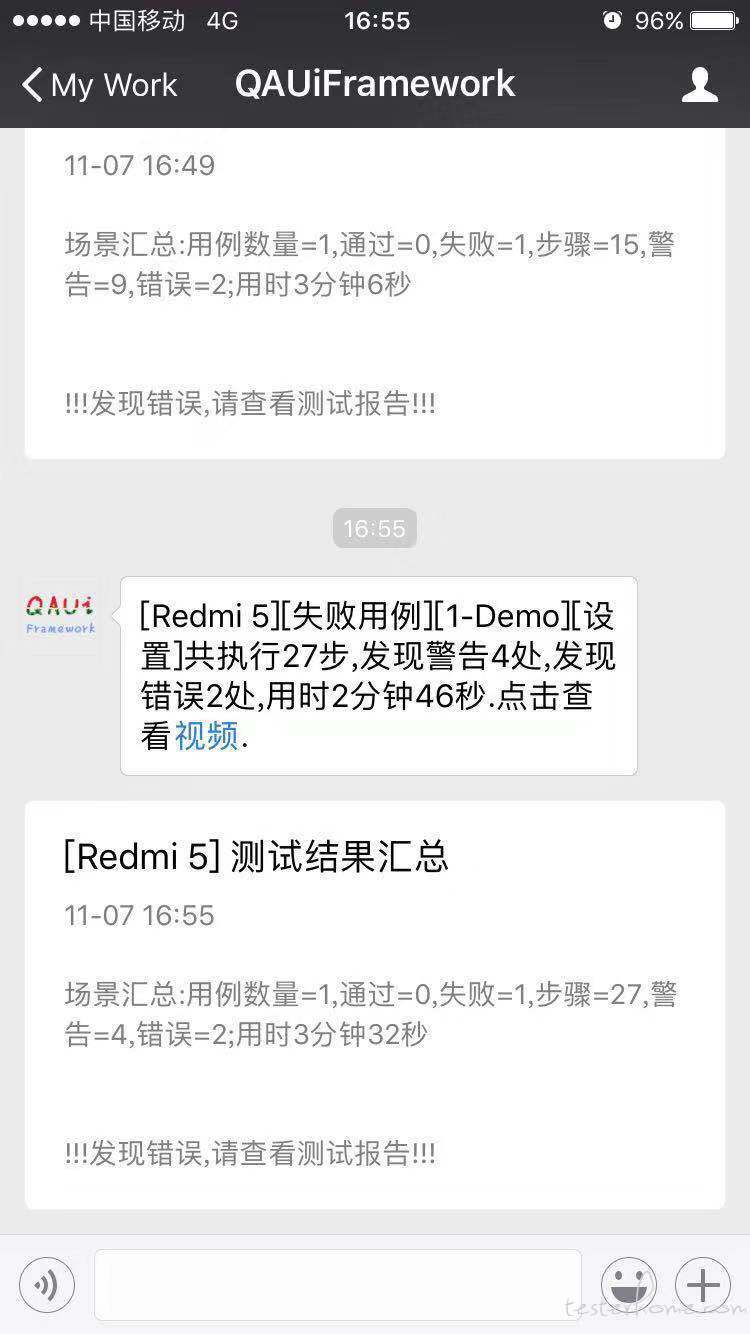Open the 视频 link in the message
This screenshot has width=750, height=1334.
[x=207, y=736]
